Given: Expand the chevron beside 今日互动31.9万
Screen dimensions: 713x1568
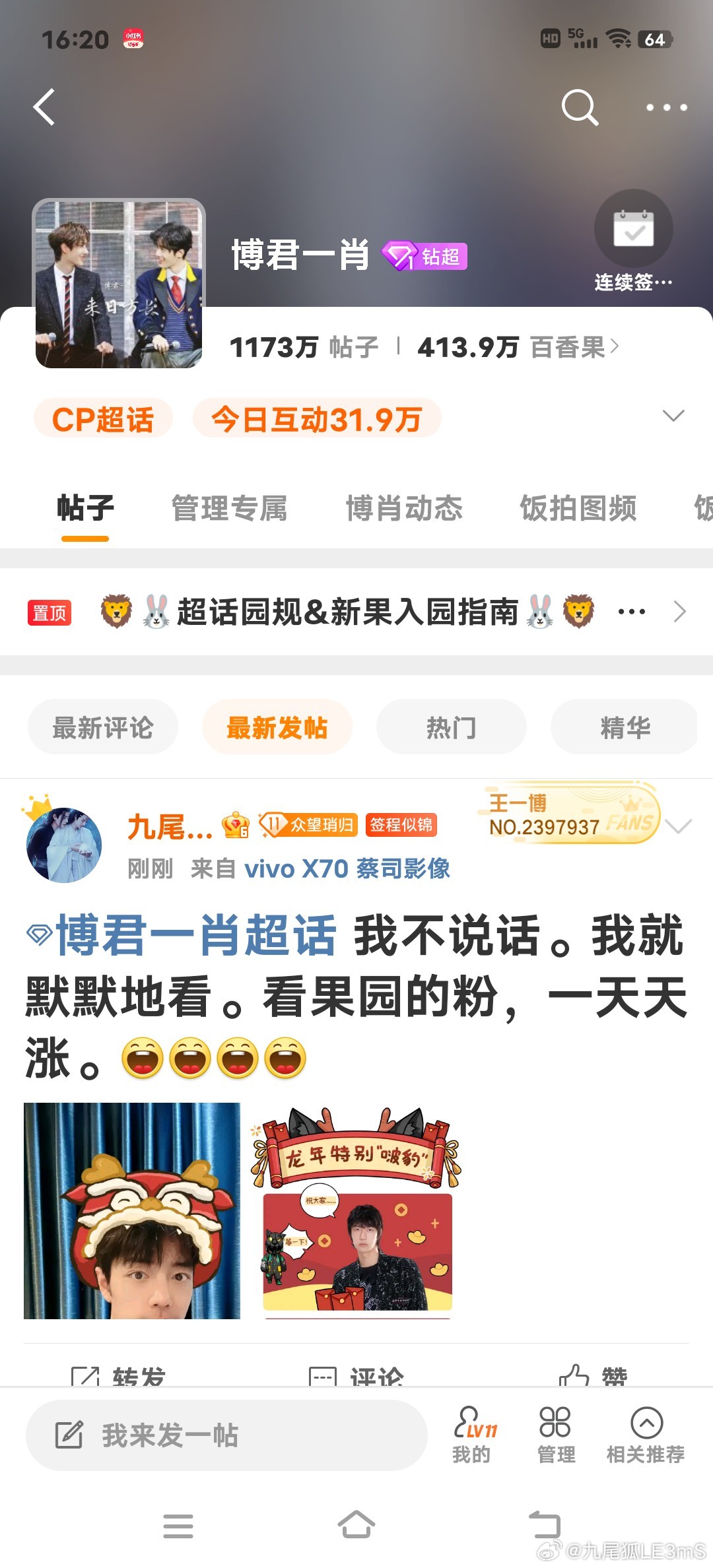Looking at the screenshot, I should (x=673, y=416).
